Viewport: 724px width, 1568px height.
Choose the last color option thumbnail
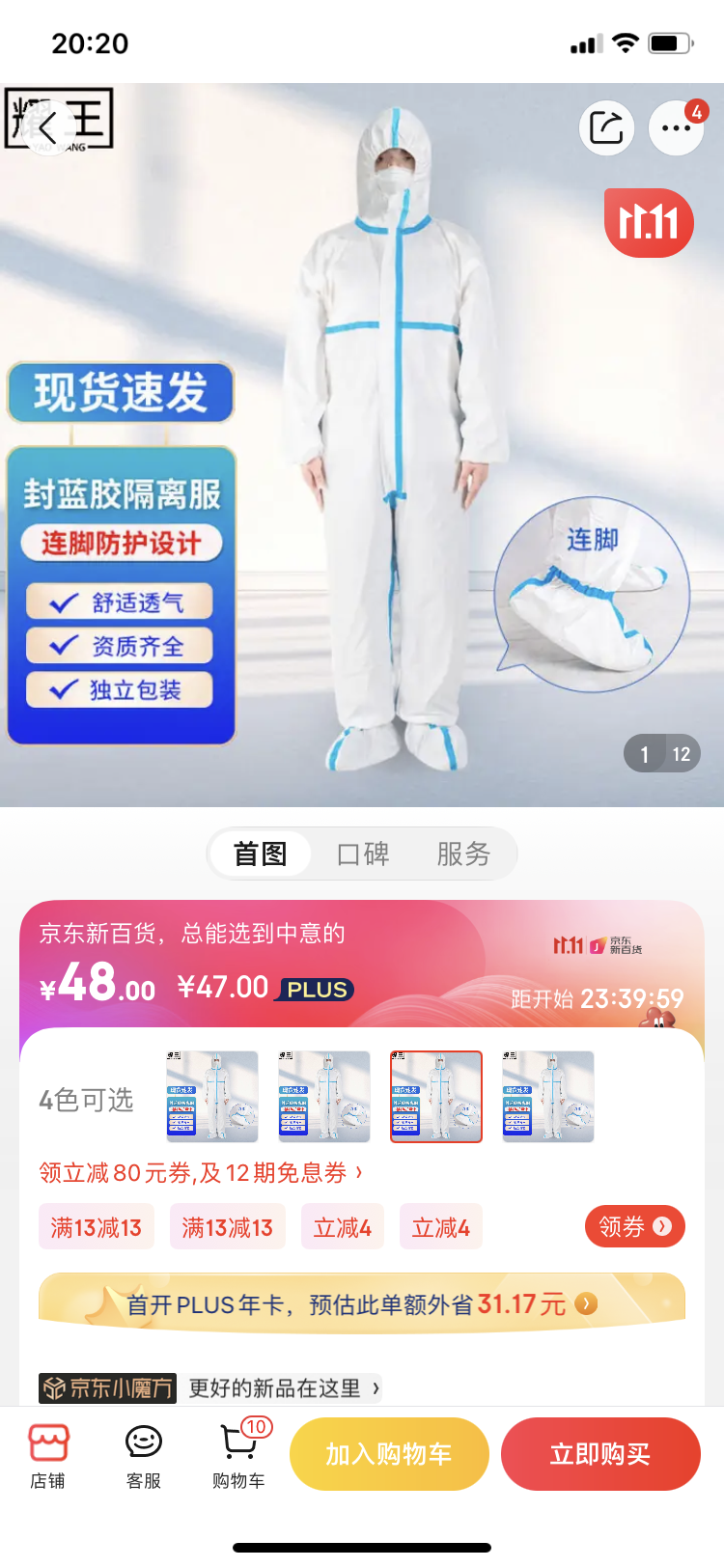pyautogui.click(x=548, y=1097)
